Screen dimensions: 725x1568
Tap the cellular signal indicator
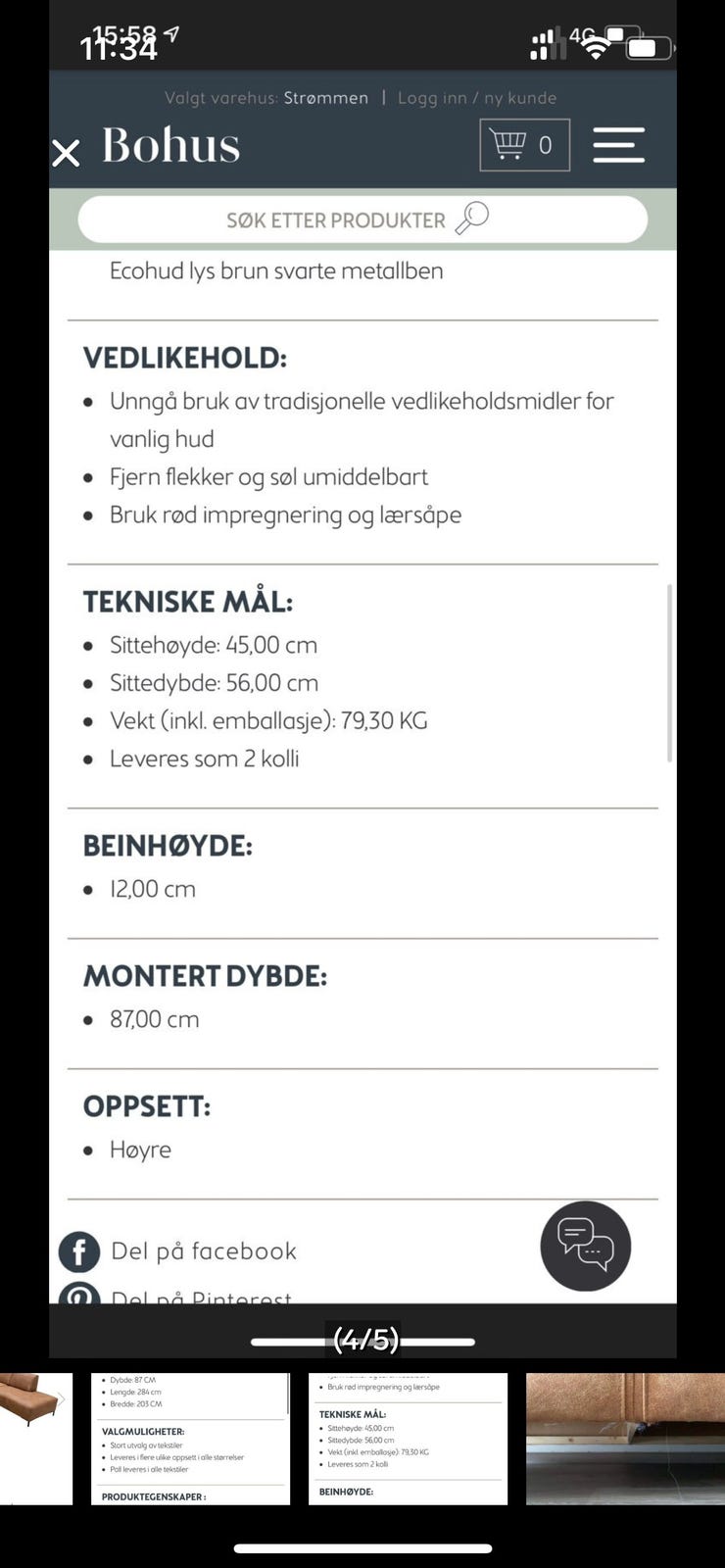point(545,43)
